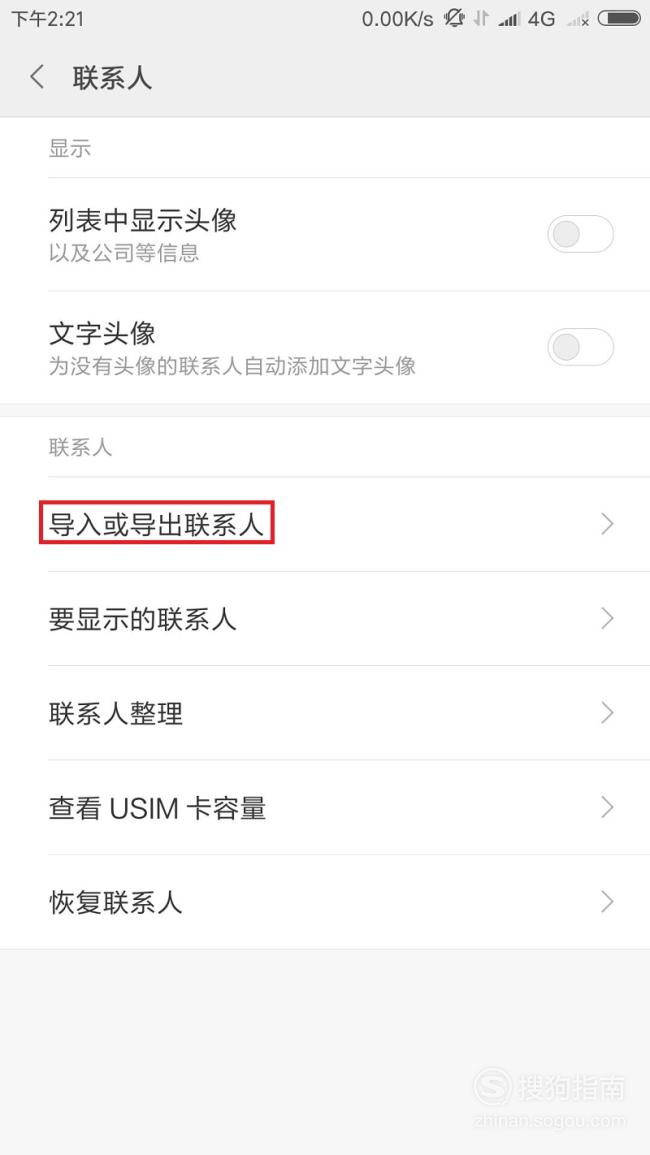
Task: Open 查看 USIM 卡容量
Action: click(x=325, y=807)
